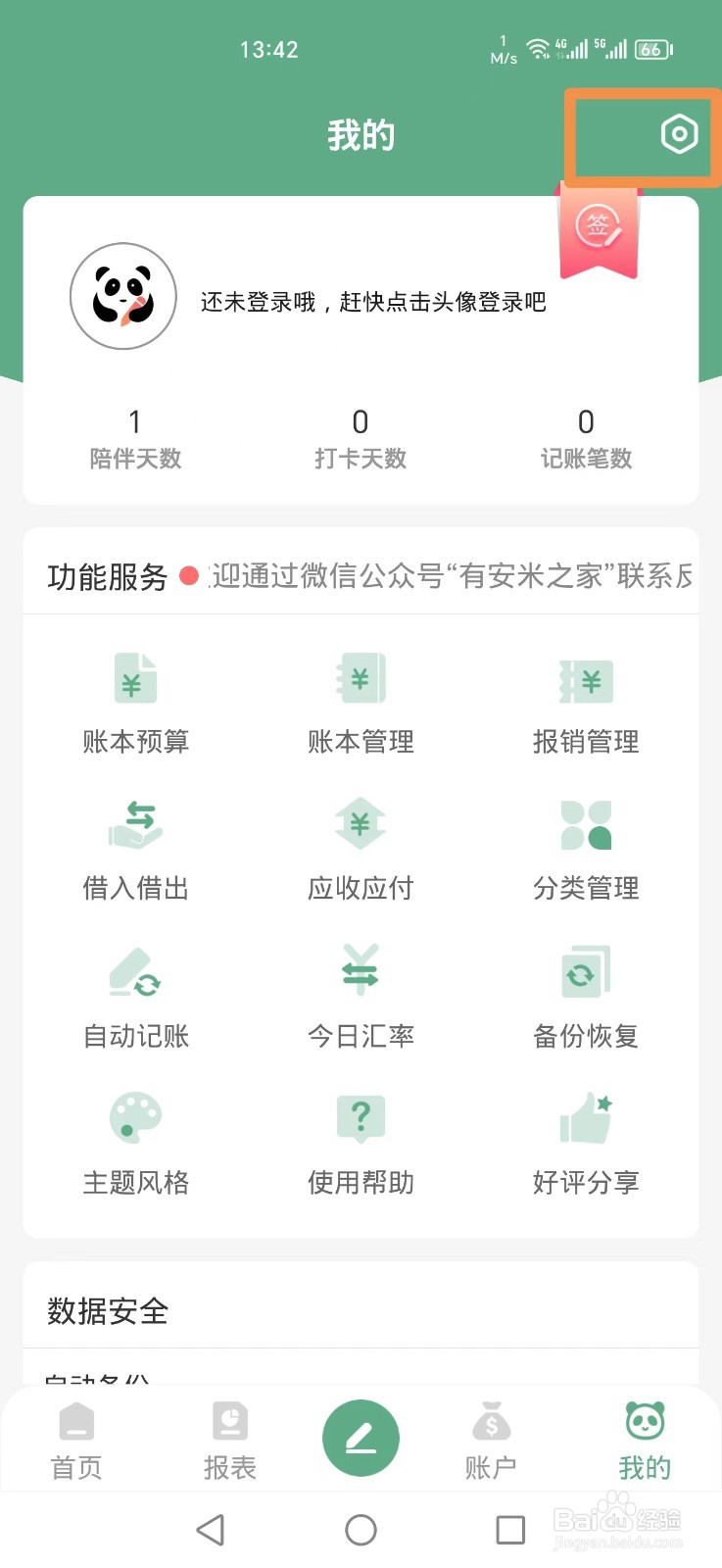Open 报销管理
Image resolution: width=722 pixels, height=1568 pixels.
coord(586,703)
